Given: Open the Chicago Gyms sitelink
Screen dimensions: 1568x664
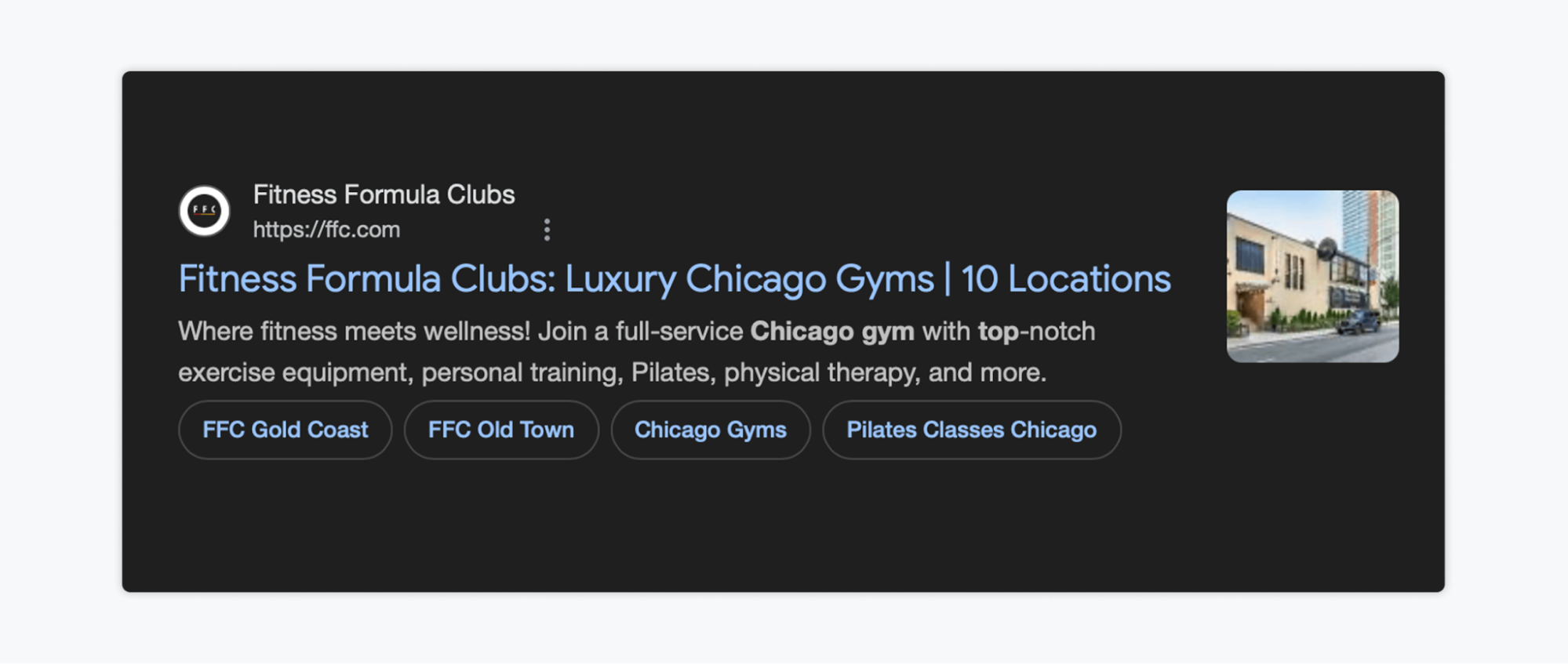Looking at the screenshot, I should (710, 430).
